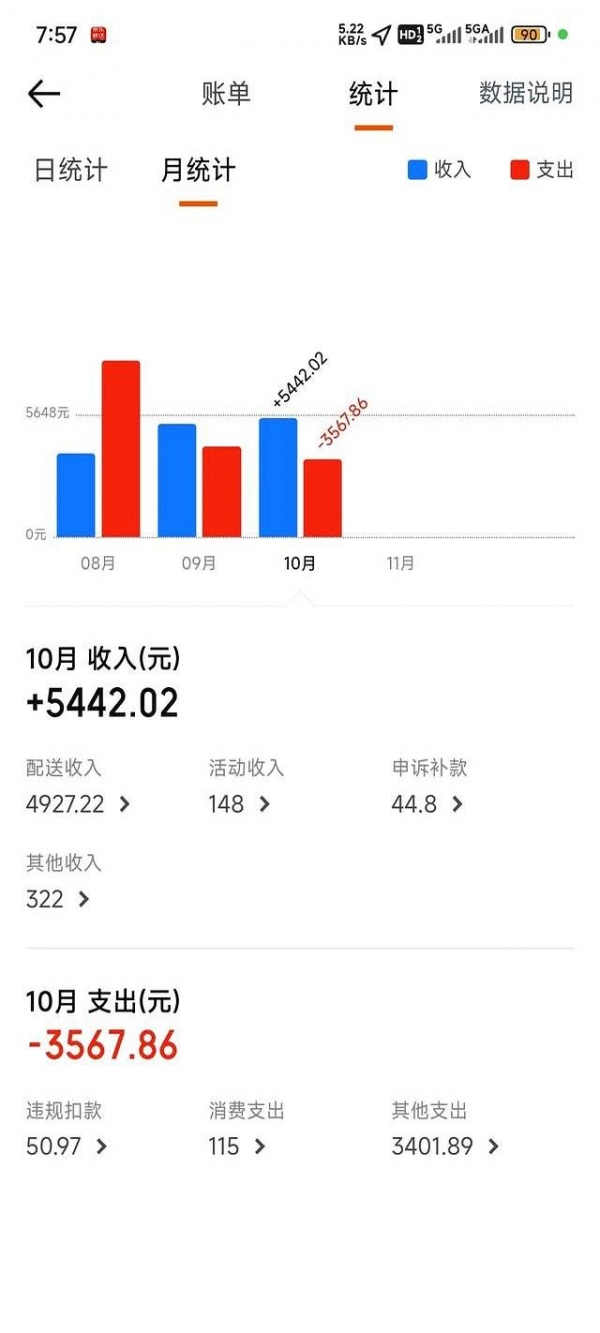Open the 数据说明 link

pyautogui.click(x=526, y=93)
